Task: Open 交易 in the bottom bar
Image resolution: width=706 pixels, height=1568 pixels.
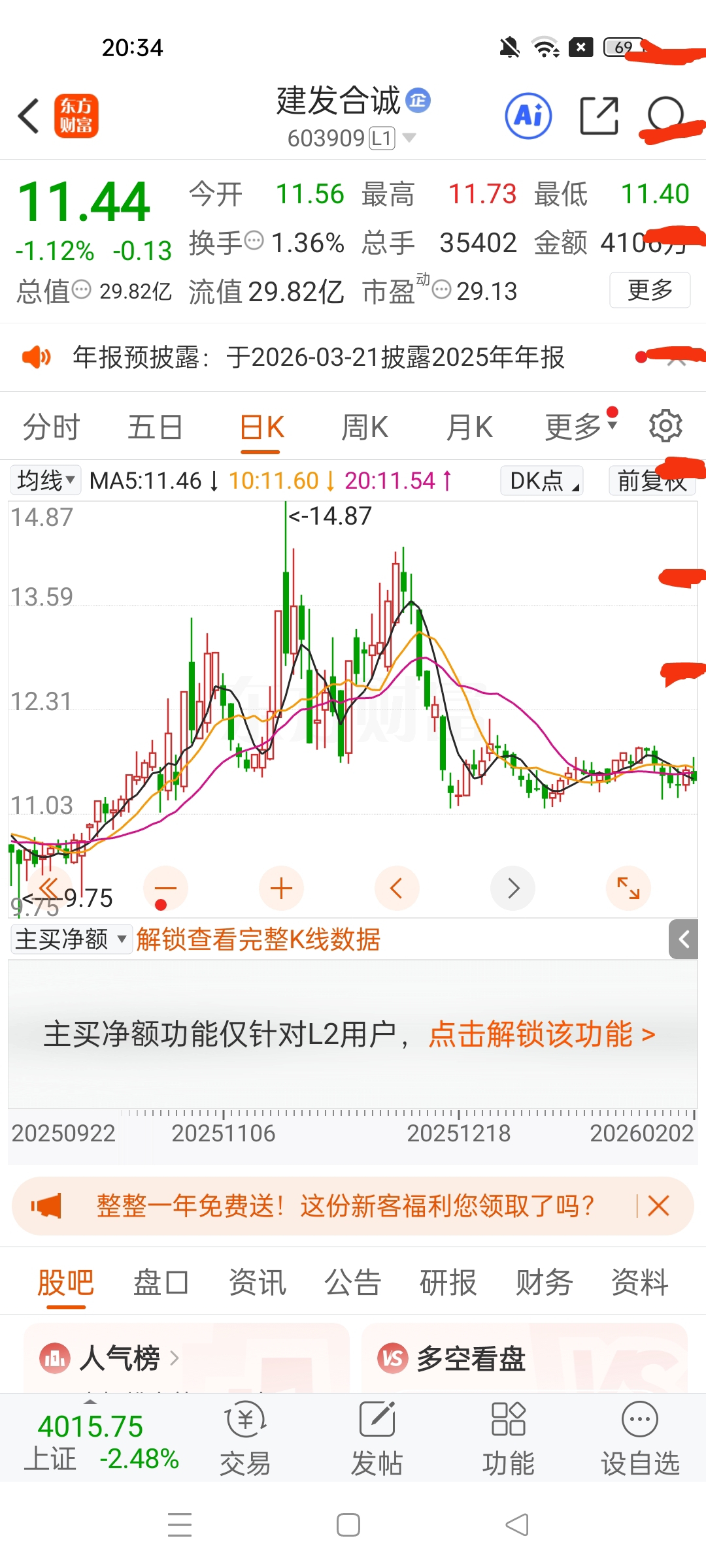Action: (x=245, y=1439)
